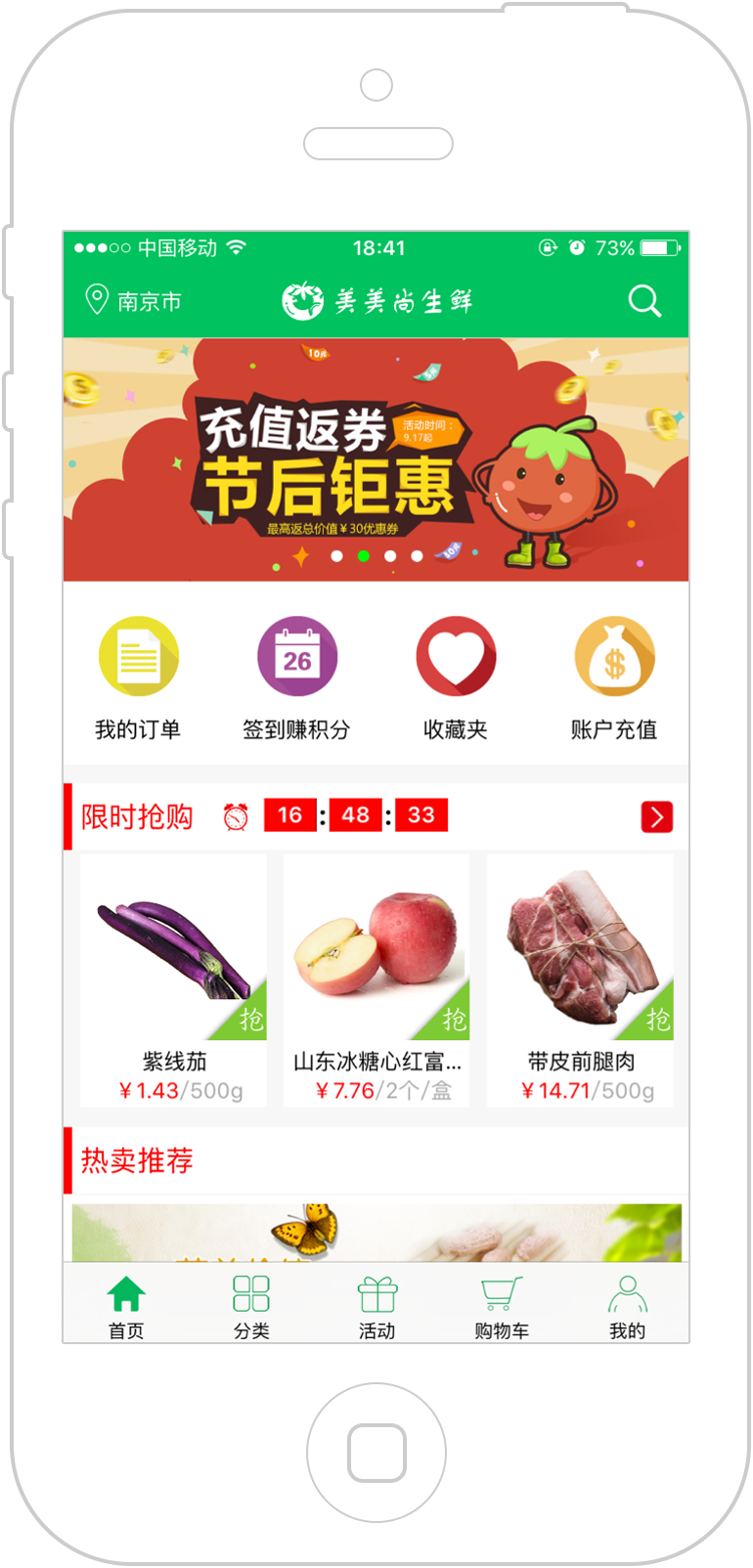753x1568 pixels.
Task: Switch to the 首页 tab
Action: coord(126,1306)
